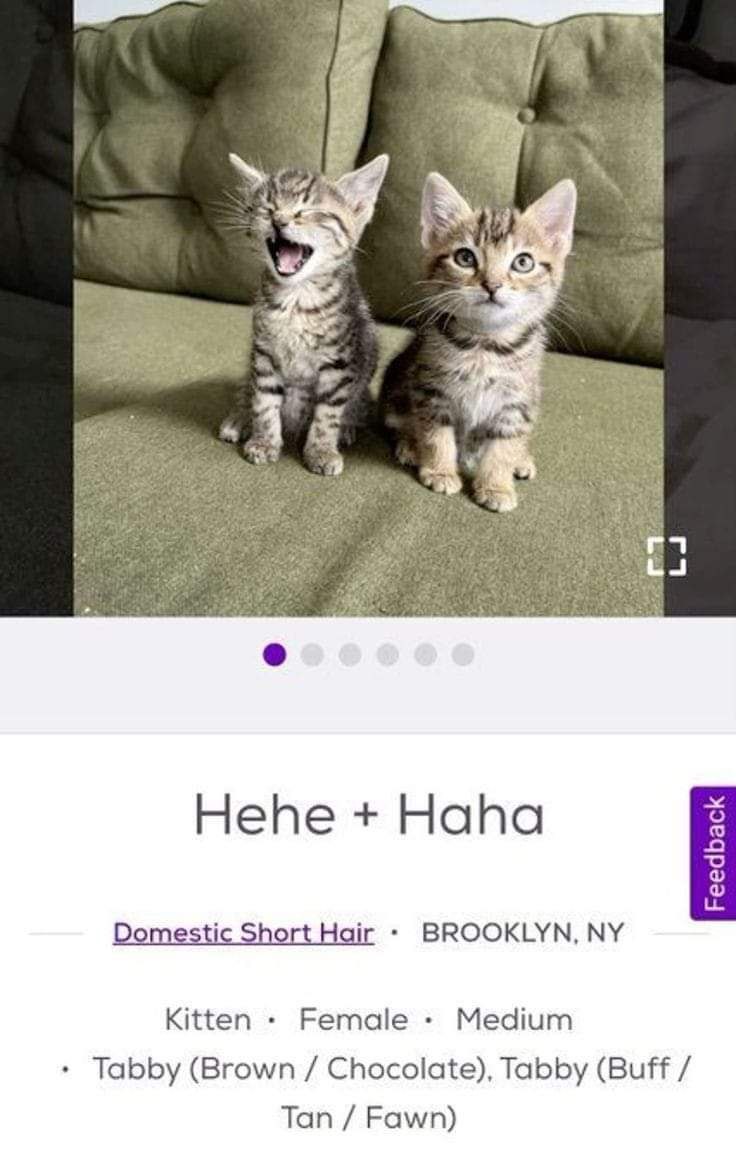Open the Domestic Short Hair breed link
The width and height of the screenshot is (736, 1173).
click(243, 933)
